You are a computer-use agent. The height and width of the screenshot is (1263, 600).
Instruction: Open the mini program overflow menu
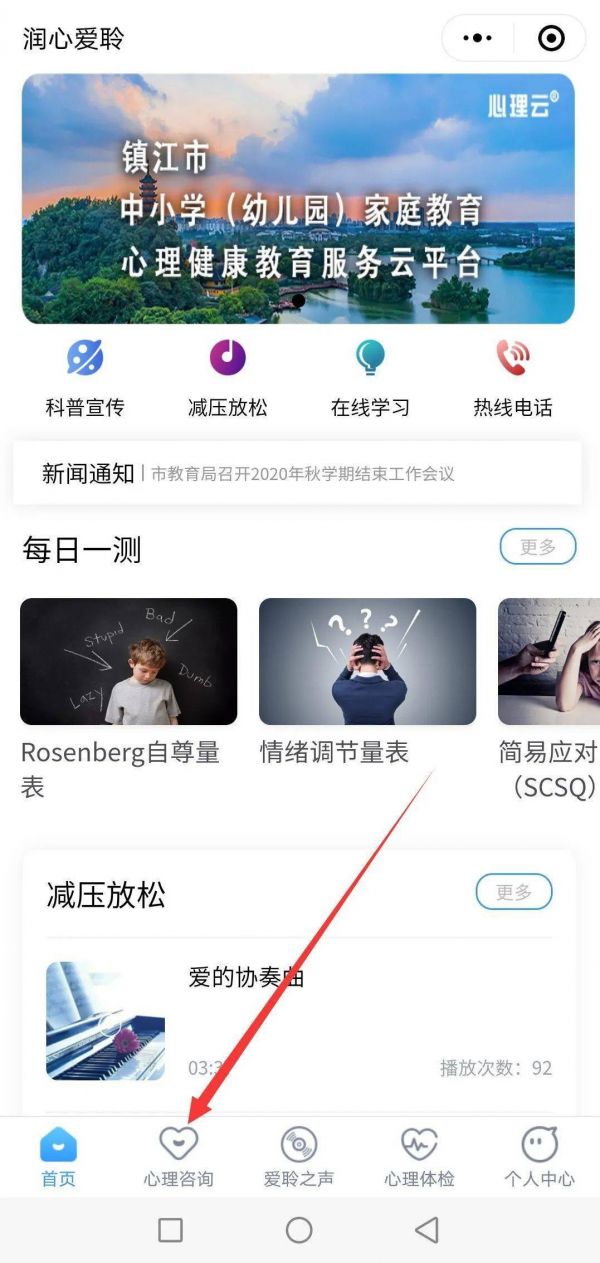(478, 38)
